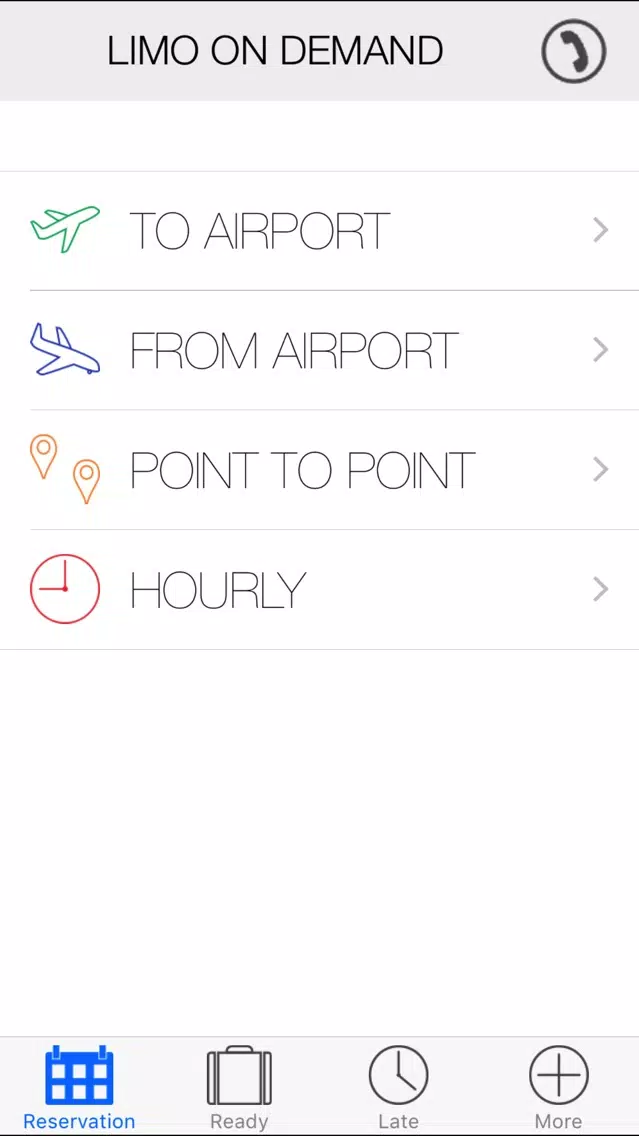Select the Reservation tab
The width and height of the screenshot is (639, 1136).
tap(79, 1087)
